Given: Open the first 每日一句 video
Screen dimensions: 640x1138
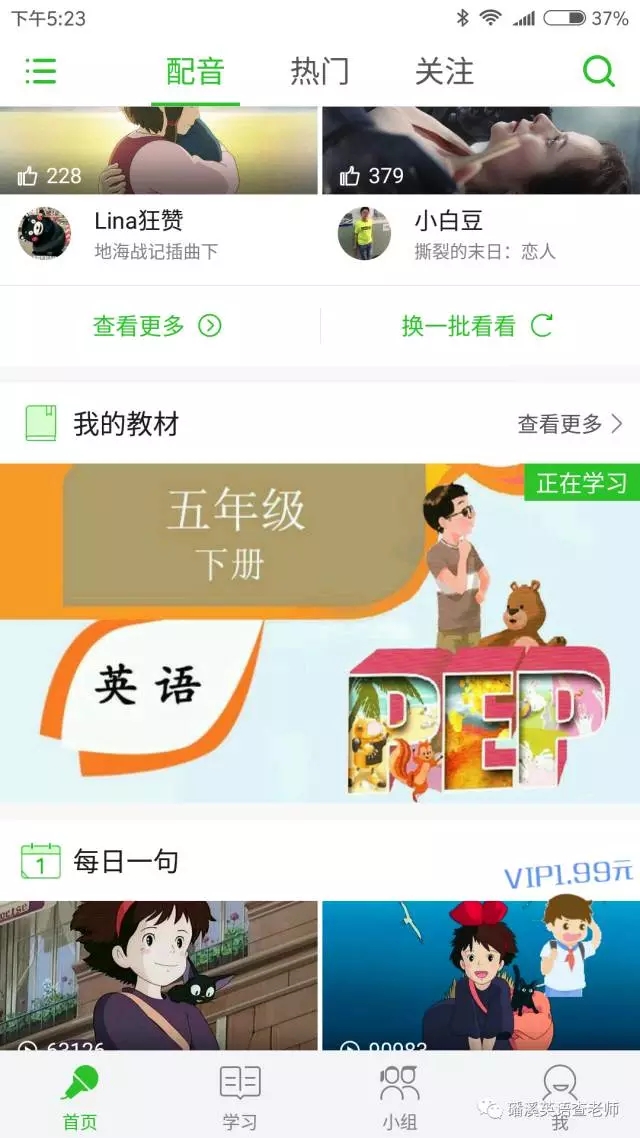Looking at the screenshot, I should tap(158, 975).
